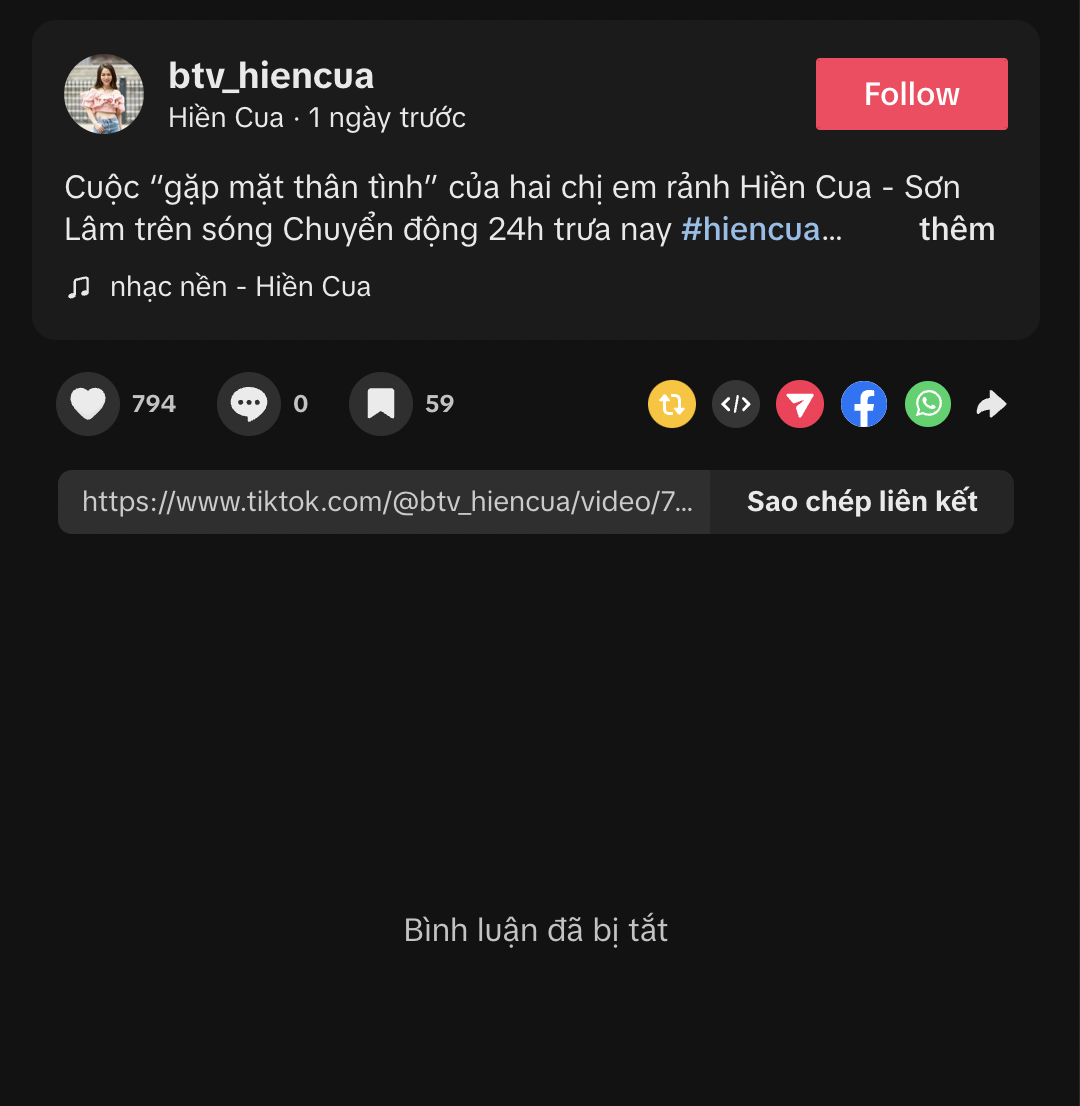1080x1106 pixels.
Task: Open btv_hiencua's profile picture
Action: pos(104,94)
